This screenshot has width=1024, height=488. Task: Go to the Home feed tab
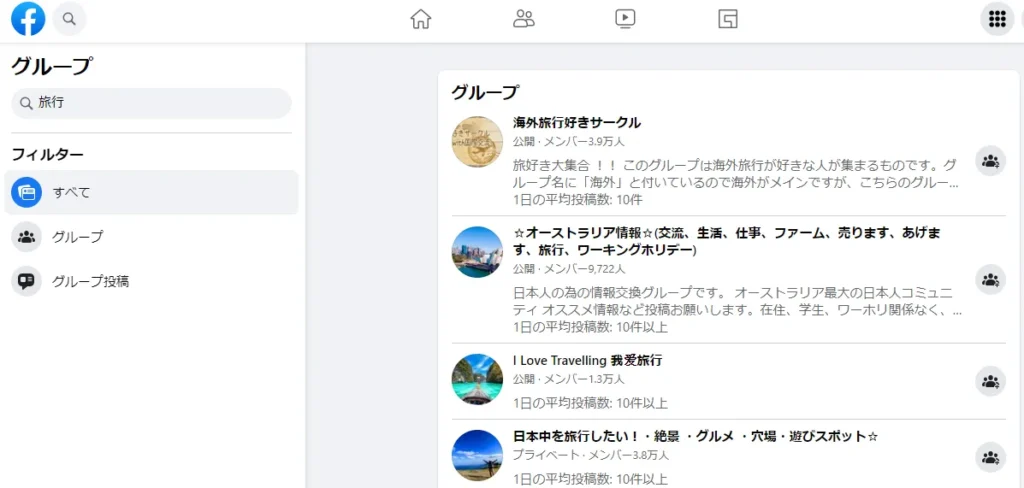pos(421,18)
